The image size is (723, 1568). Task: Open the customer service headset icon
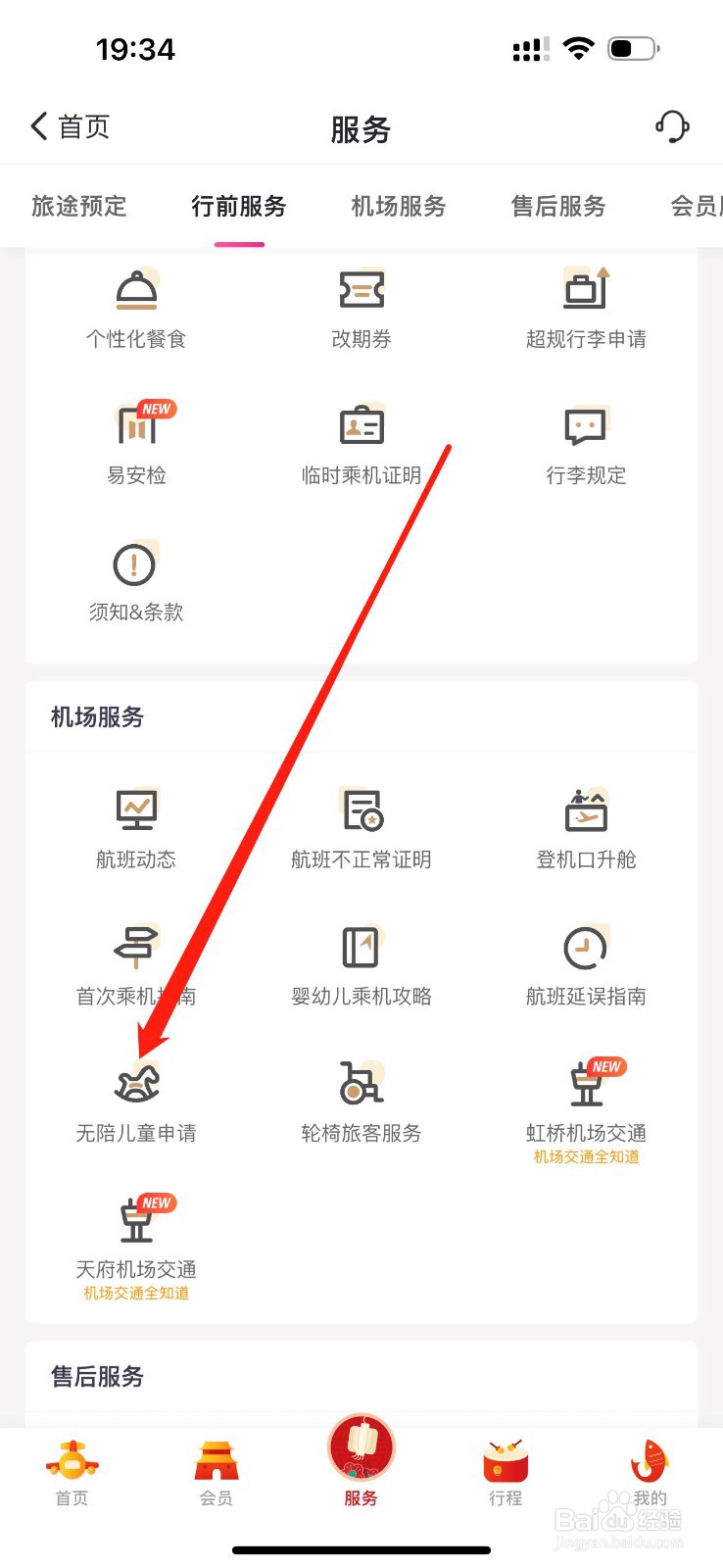point(672,126)
